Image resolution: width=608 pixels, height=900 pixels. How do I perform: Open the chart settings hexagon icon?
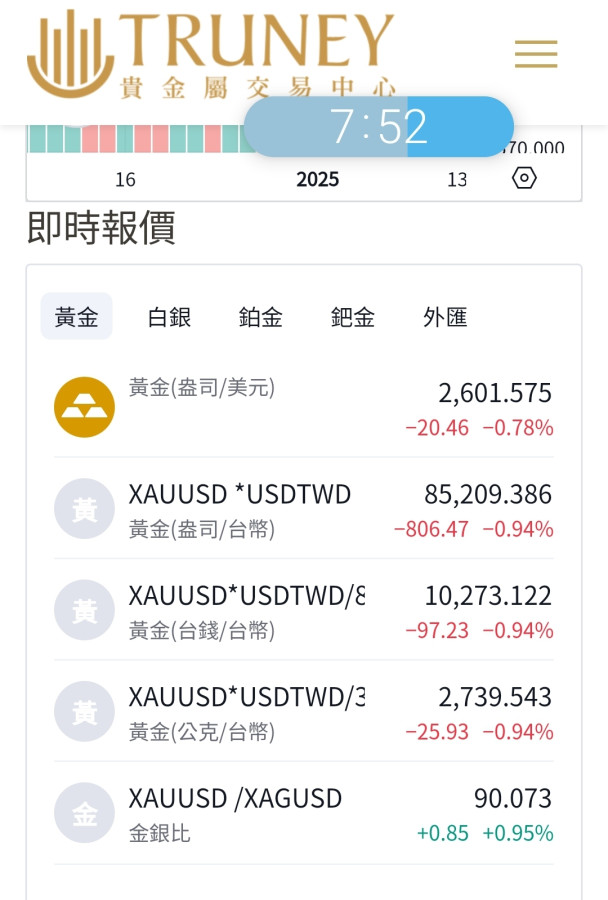[524, 178]
